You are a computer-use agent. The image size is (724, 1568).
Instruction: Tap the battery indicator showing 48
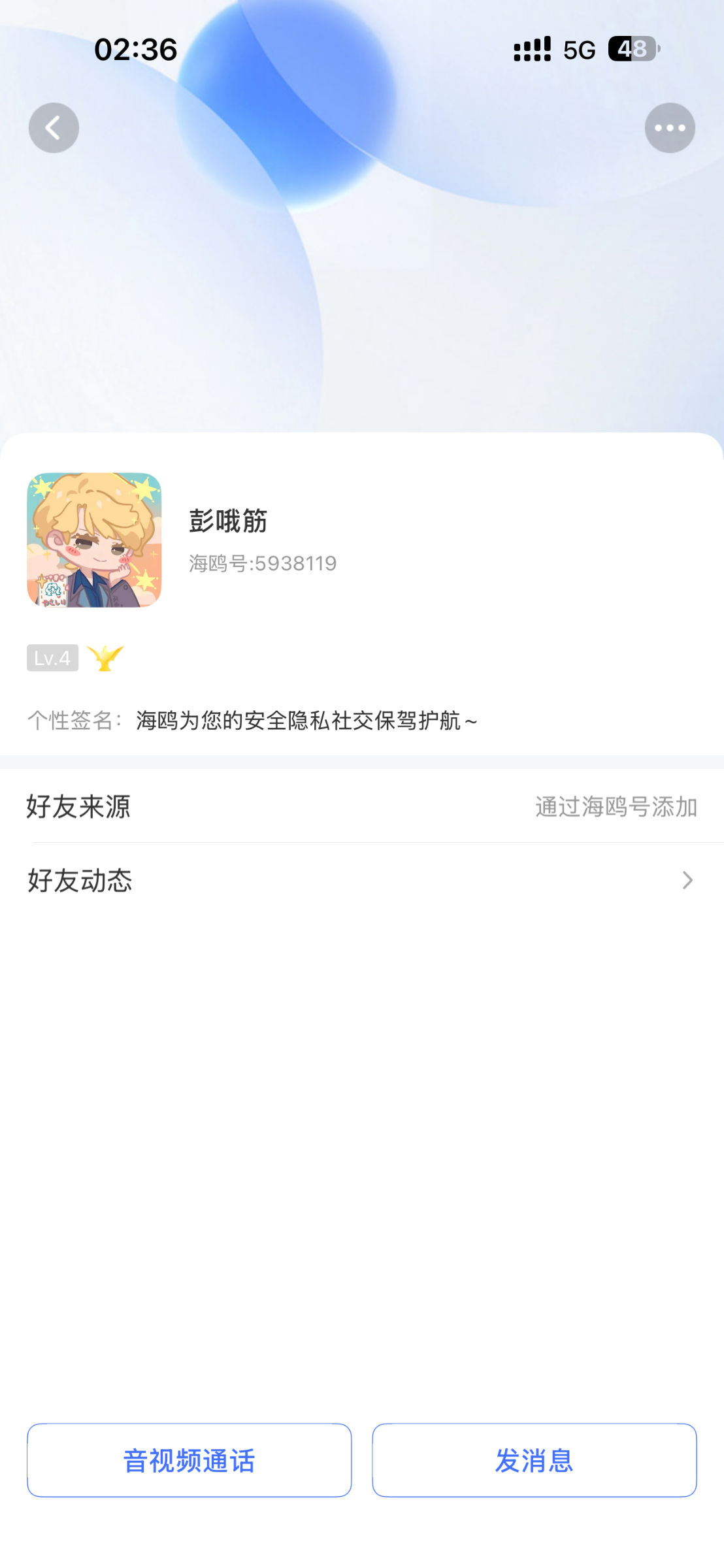(x=629, y=48)
